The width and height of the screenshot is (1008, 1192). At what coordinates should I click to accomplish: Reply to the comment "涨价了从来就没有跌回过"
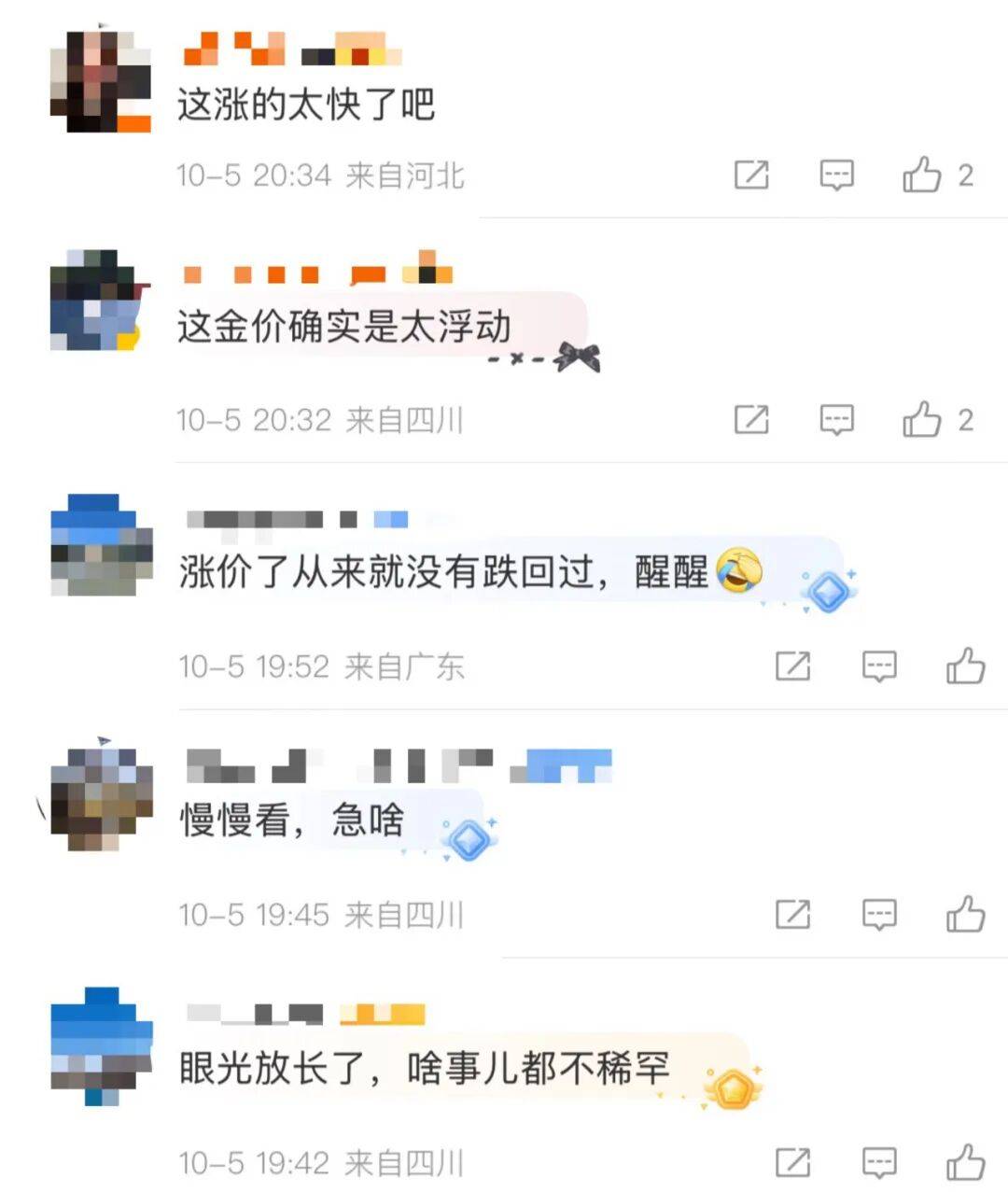coord(879,666)
